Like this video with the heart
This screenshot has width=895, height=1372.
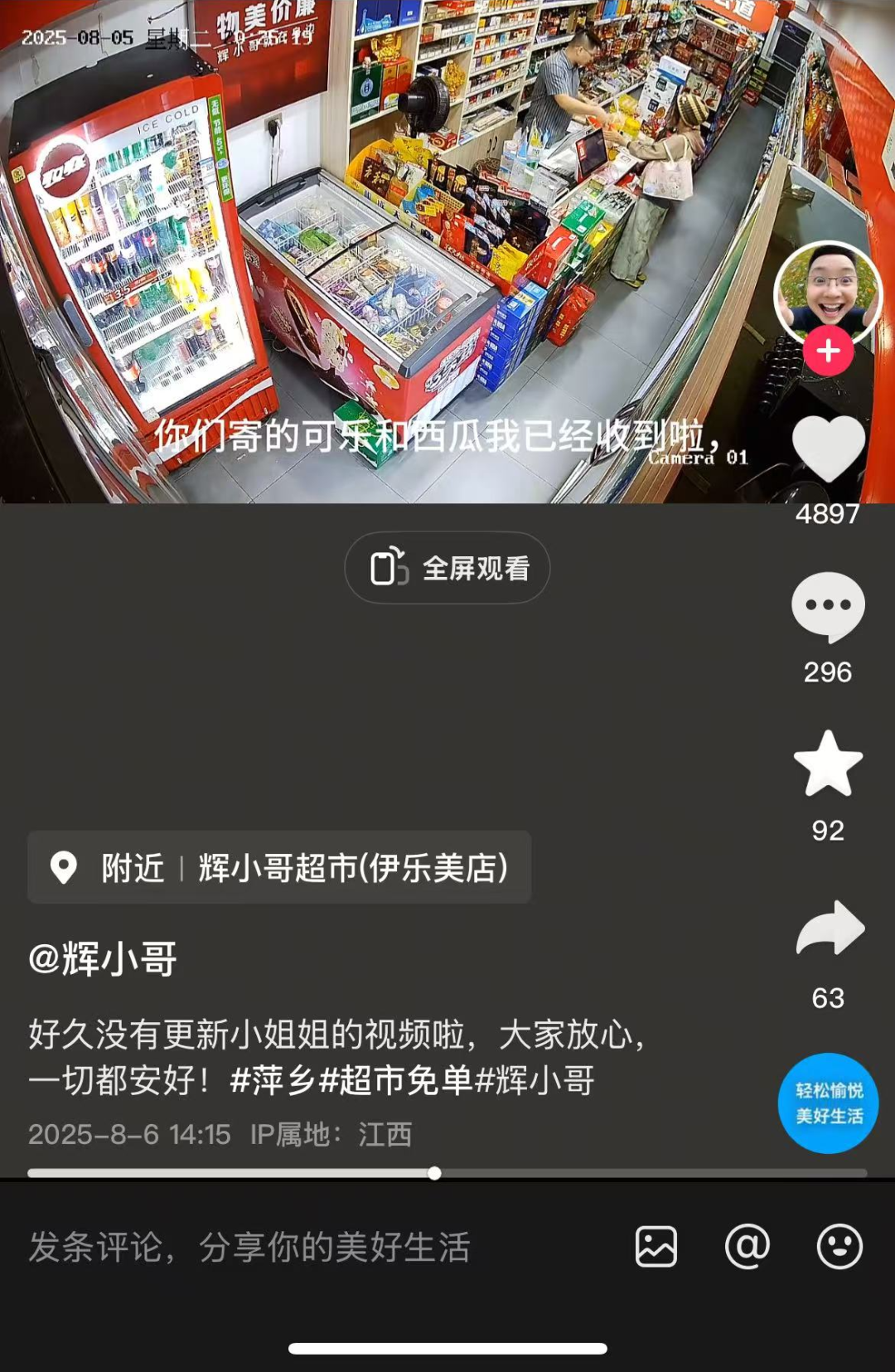828,449
